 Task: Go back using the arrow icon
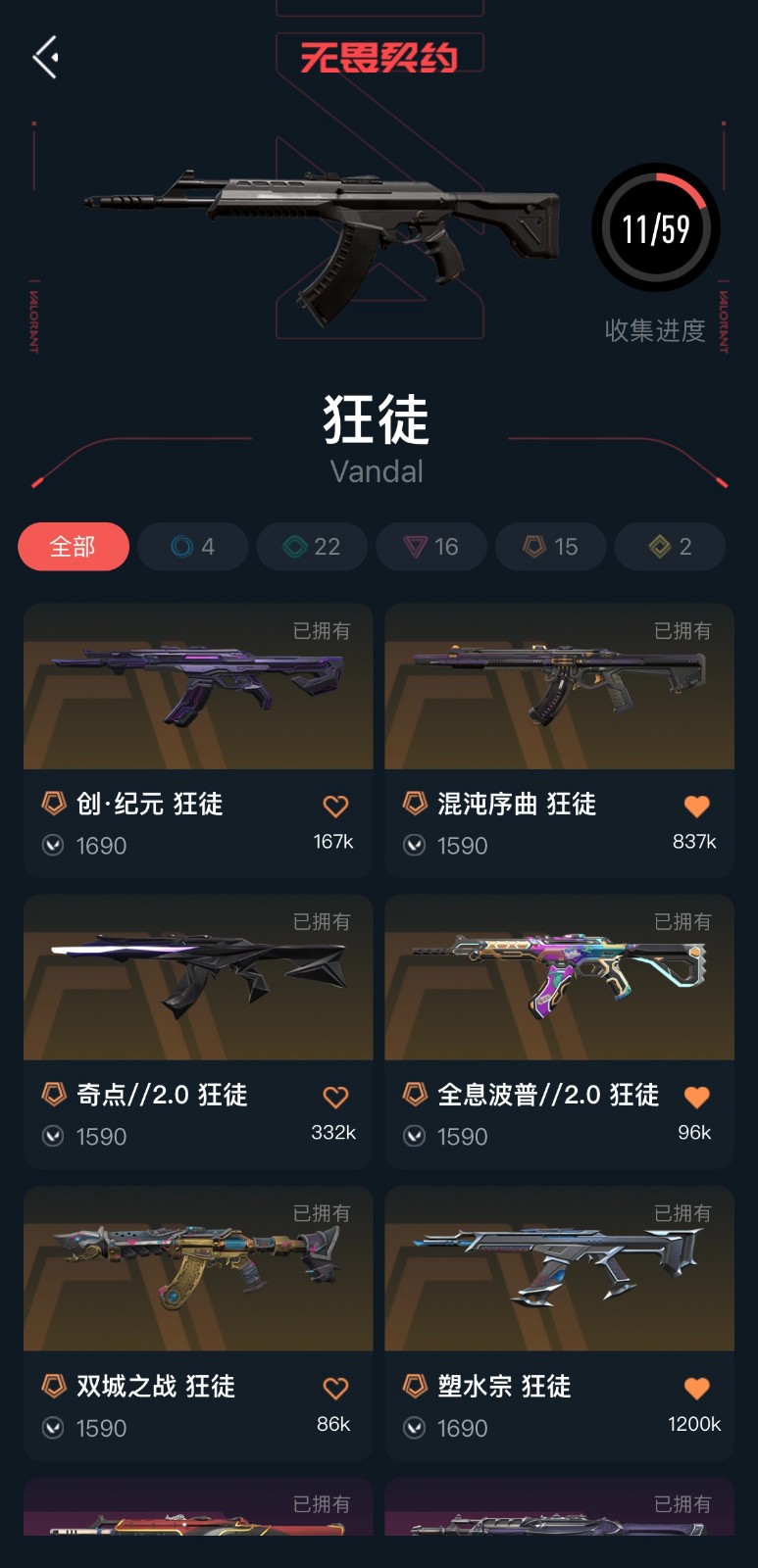pos(45,58)
